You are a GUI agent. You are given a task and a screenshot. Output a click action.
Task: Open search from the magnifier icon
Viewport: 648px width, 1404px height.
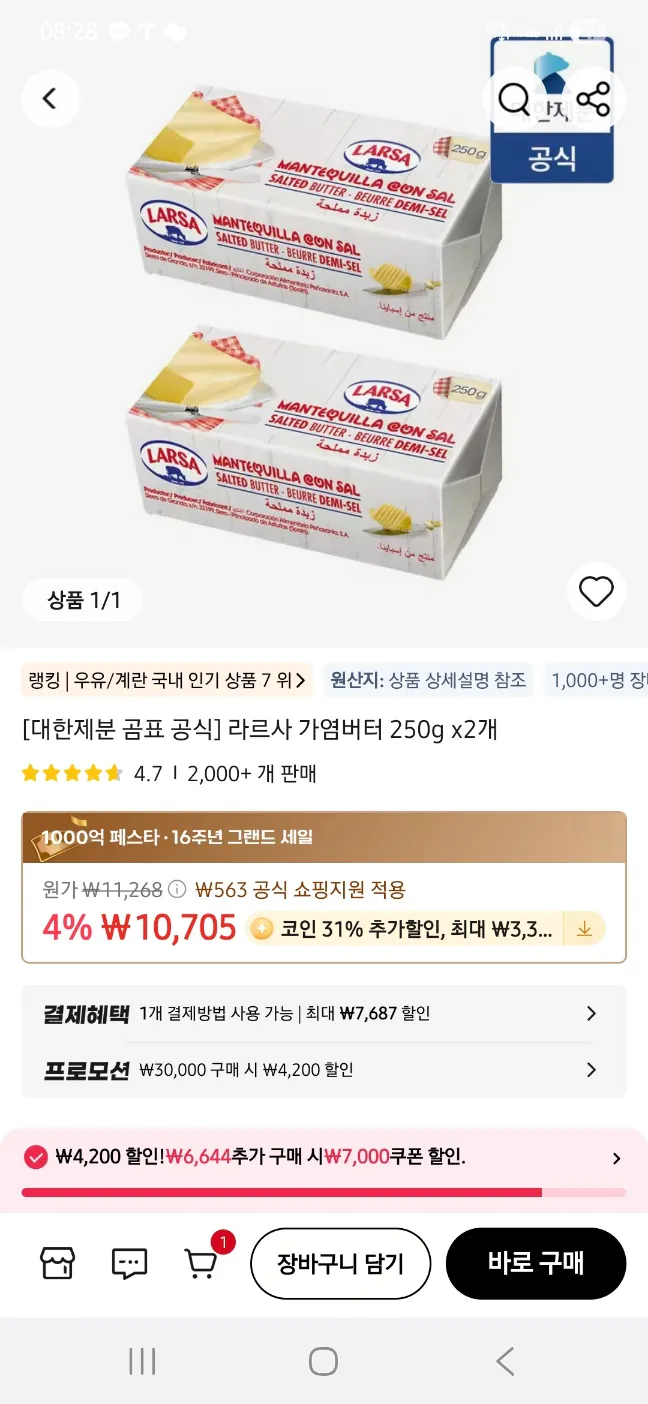[514, 99]
